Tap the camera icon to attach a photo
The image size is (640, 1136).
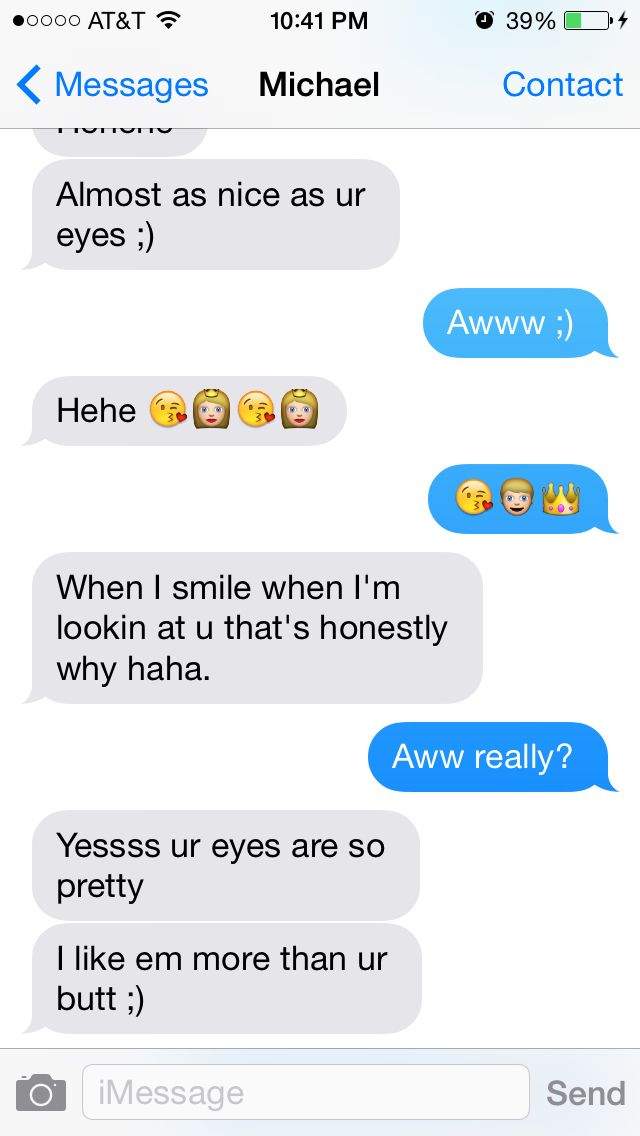(x=41, y=1092)
